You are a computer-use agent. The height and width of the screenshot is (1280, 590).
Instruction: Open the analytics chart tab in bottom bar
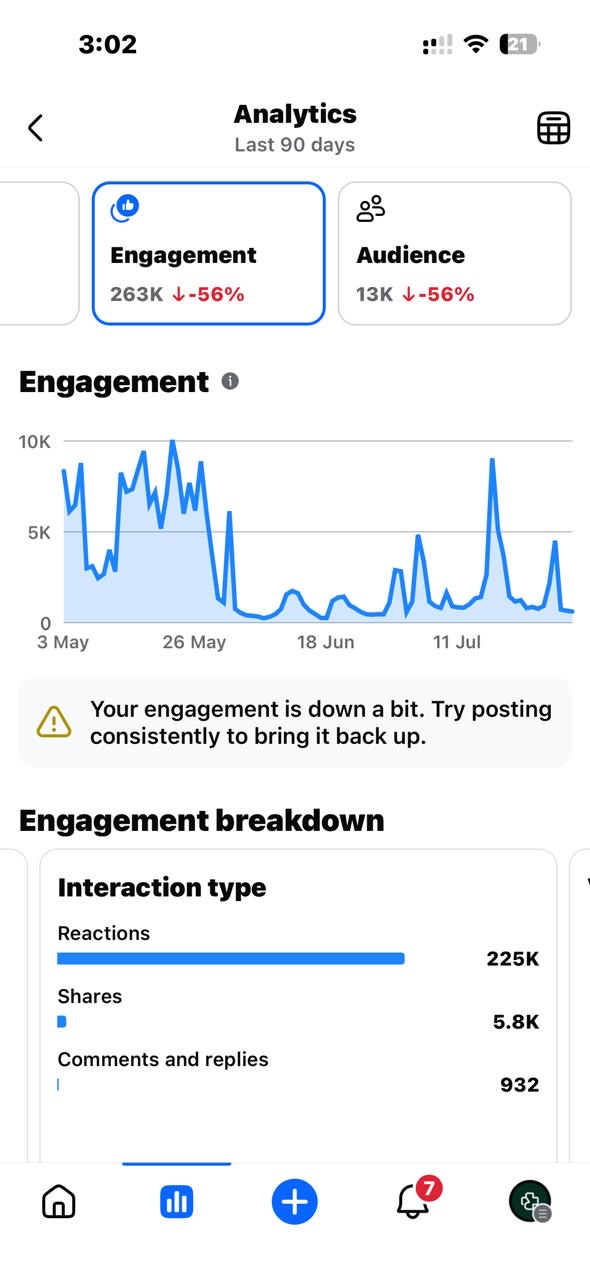click(x=177, y=1202)
